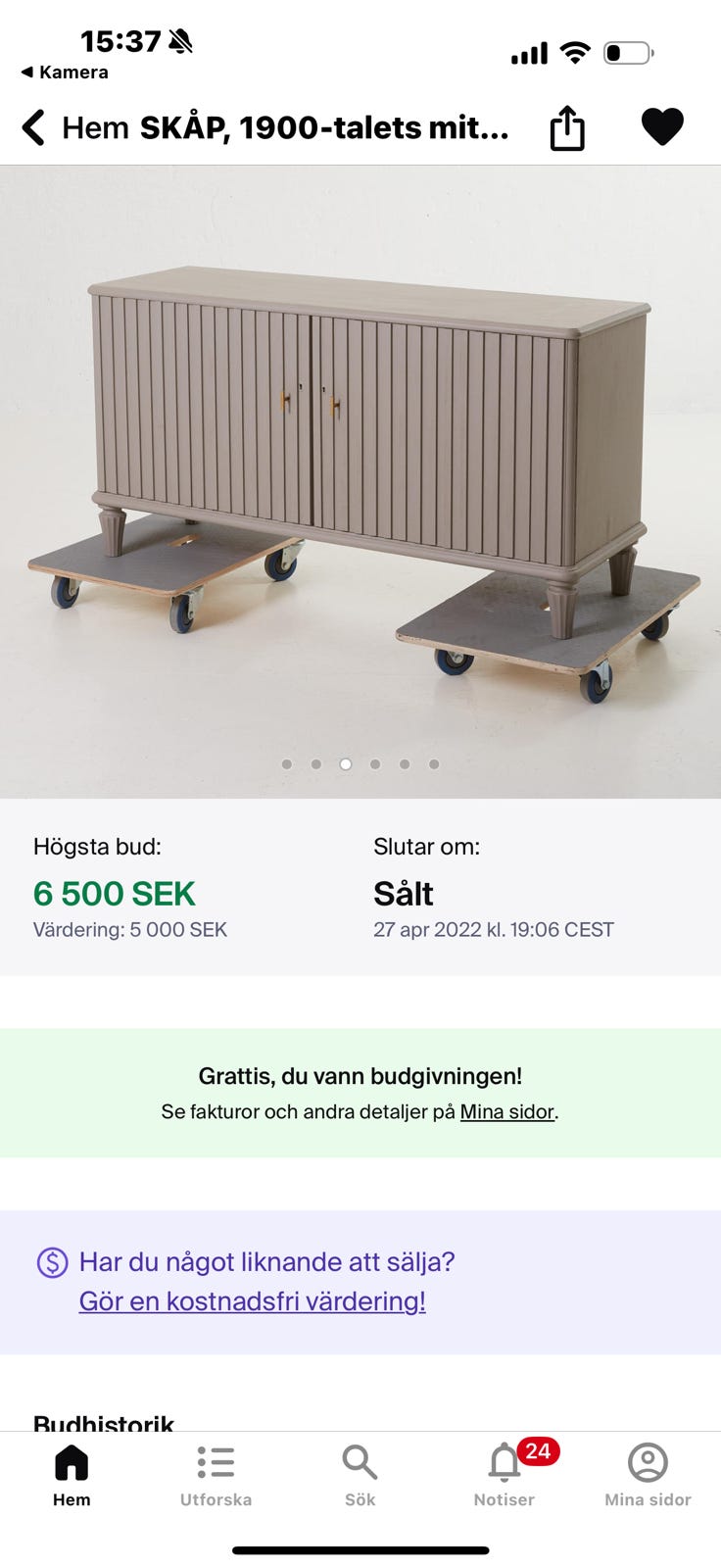Open Notiser via the bell icon

(504, 1461)
